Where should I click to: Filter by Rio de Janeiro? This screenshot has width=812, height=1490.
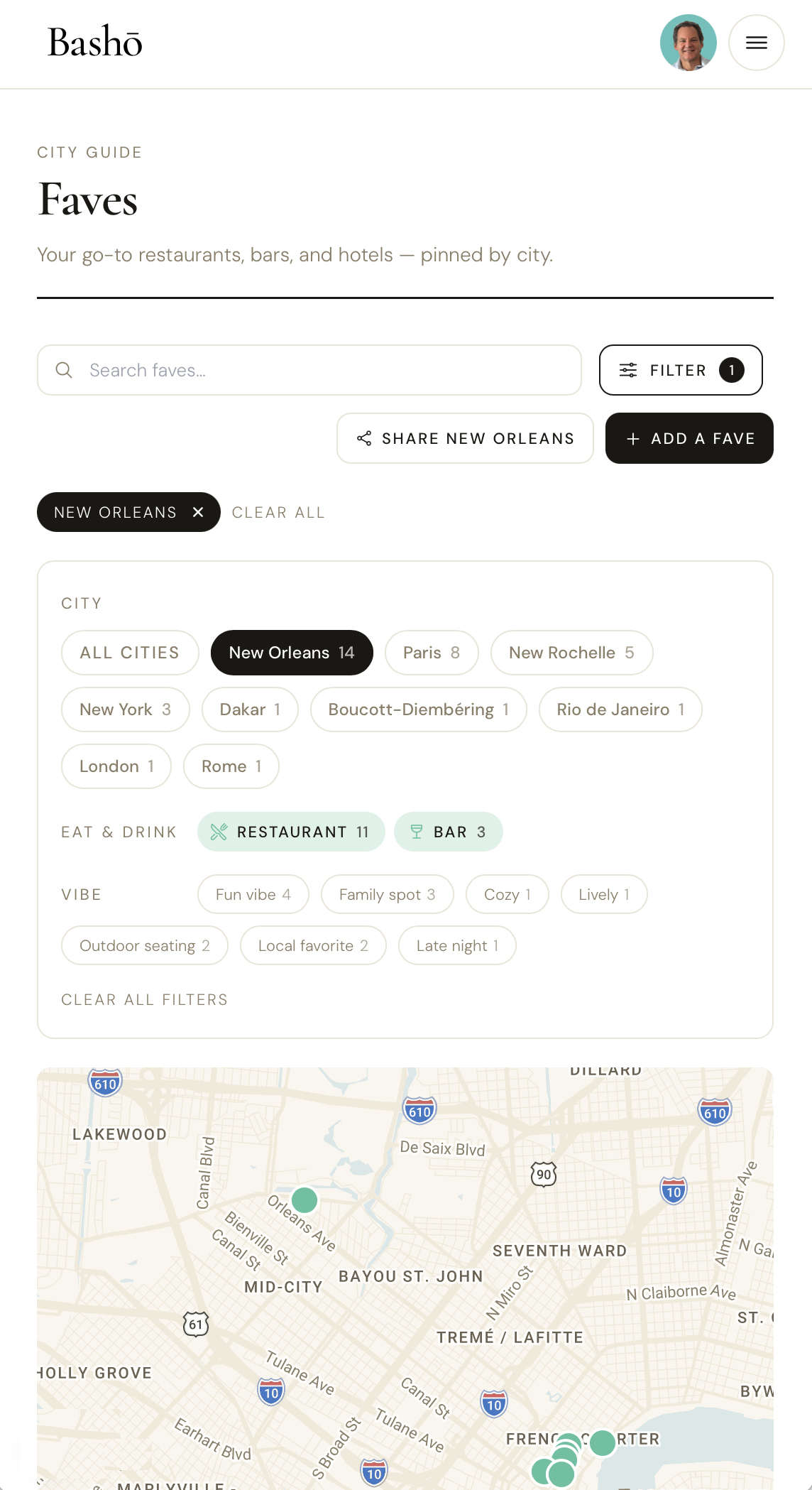click(x=620, y=709)
